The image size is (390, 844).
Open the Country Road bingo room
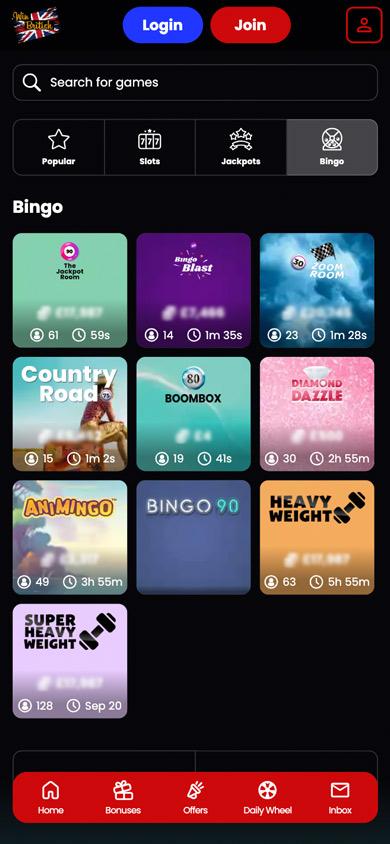click(x=70, y=414)
